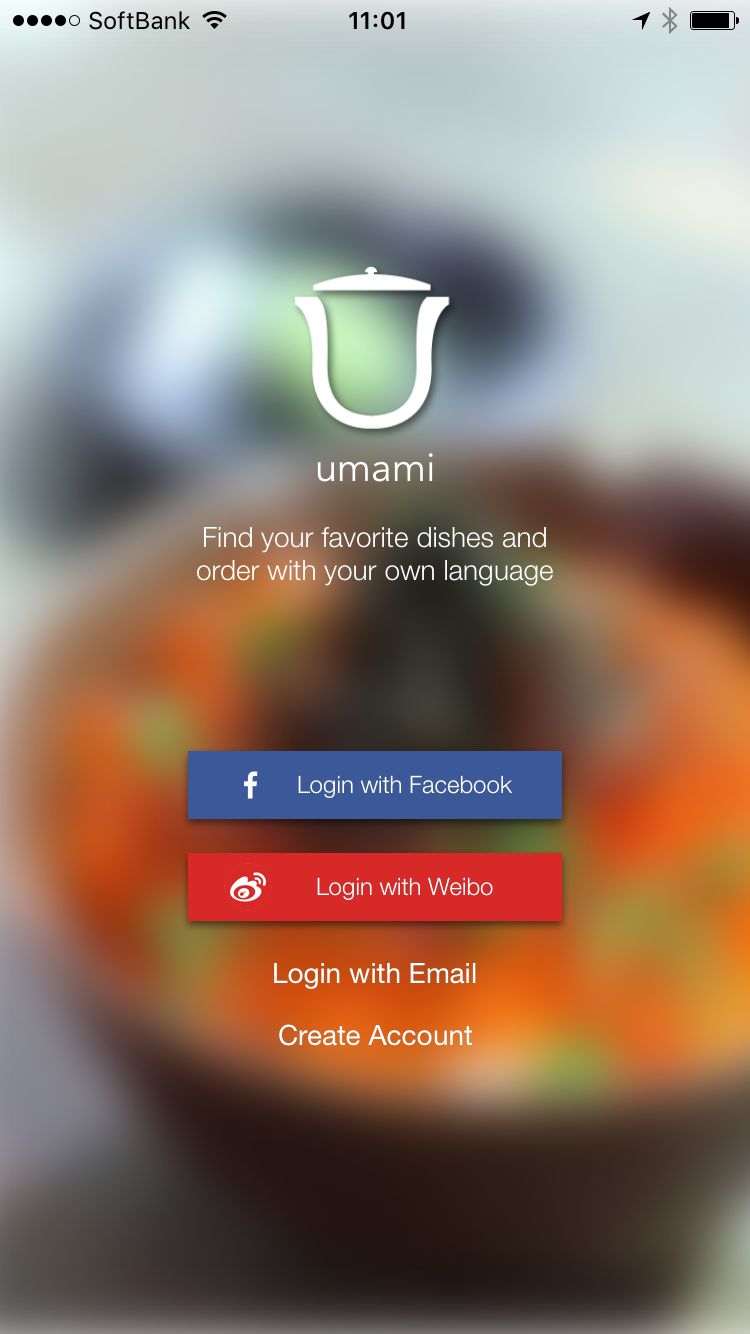The image size is (750, 1334).
Task: Tap Create Account
Action: (x=375, y=1035)
